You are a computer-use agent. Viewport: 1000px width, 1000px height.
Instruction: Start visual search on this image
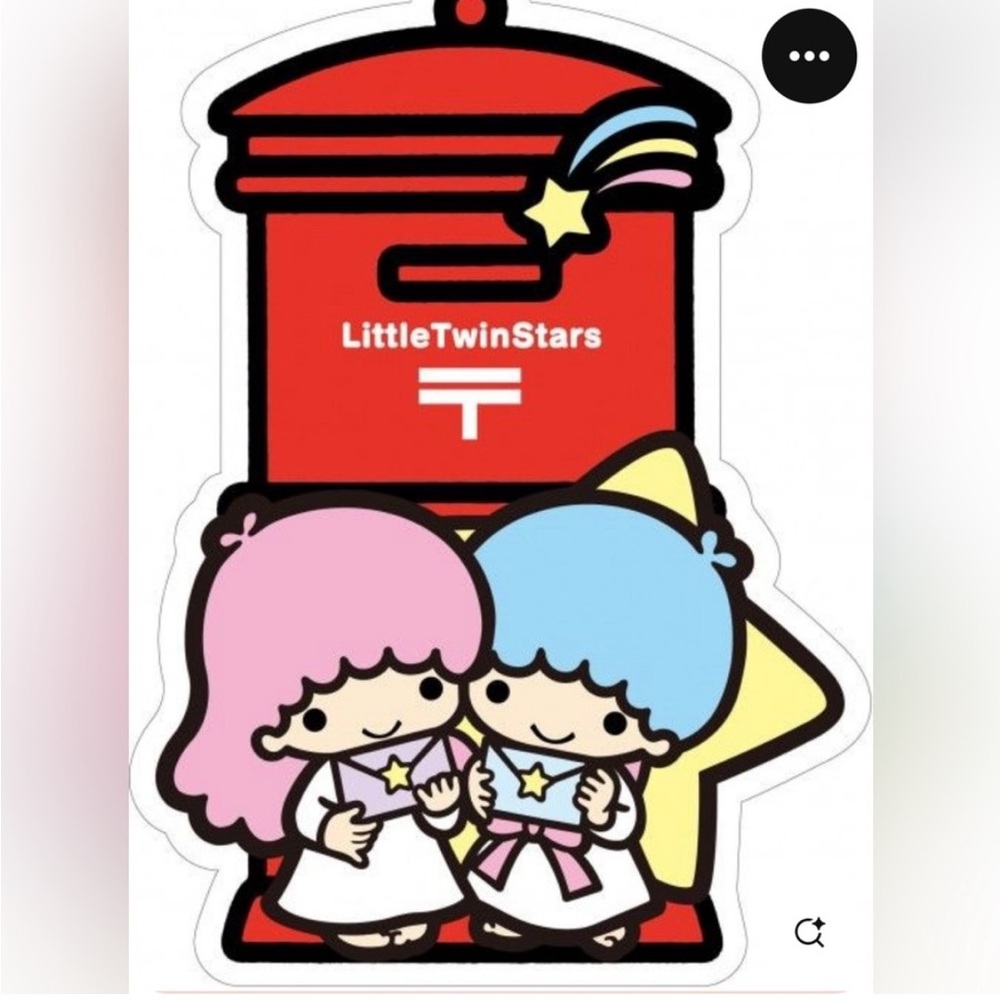pyautogui.click(x=808, y=932)
